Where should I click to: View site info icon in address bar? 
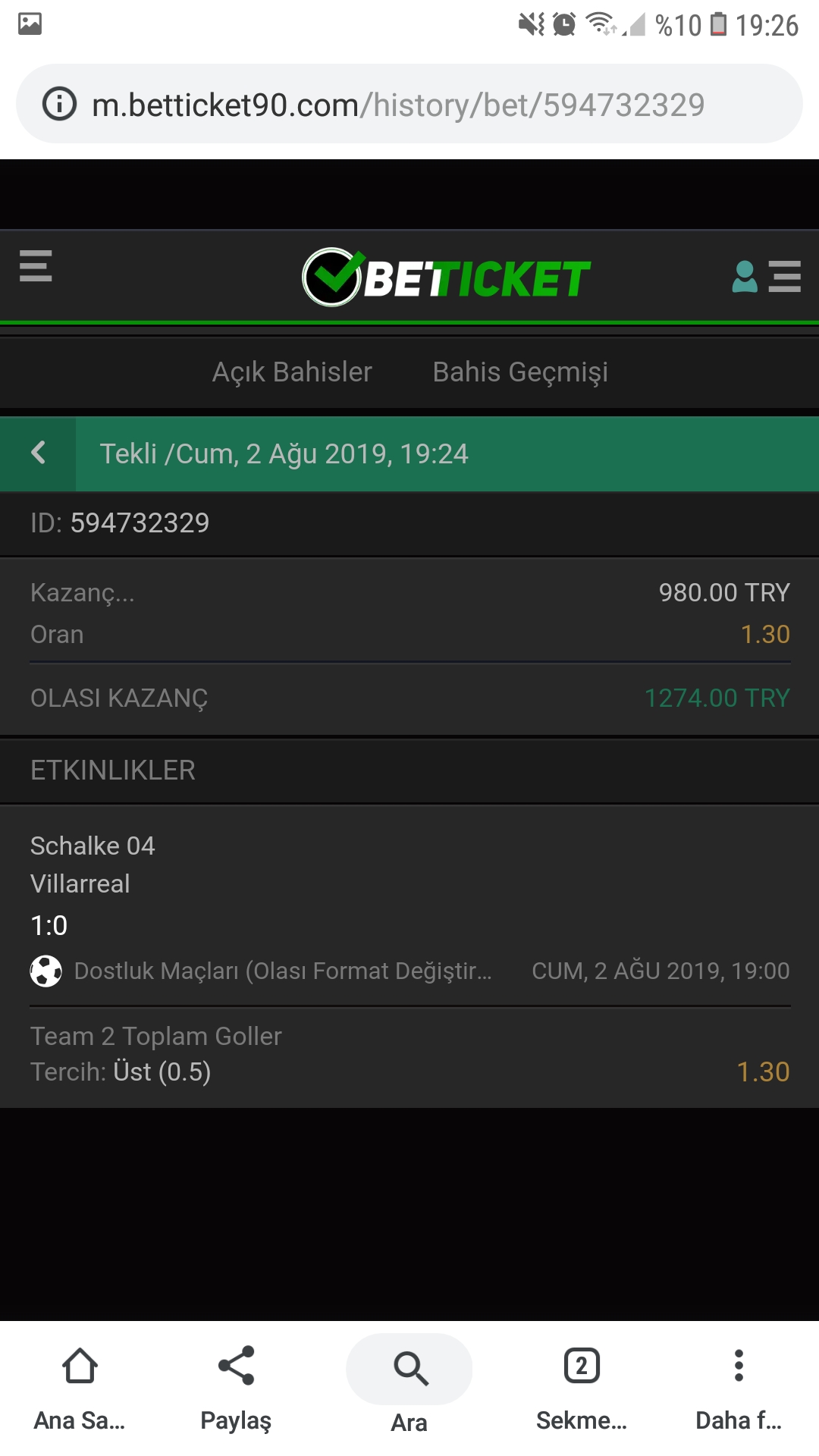[x=59, y=104]
